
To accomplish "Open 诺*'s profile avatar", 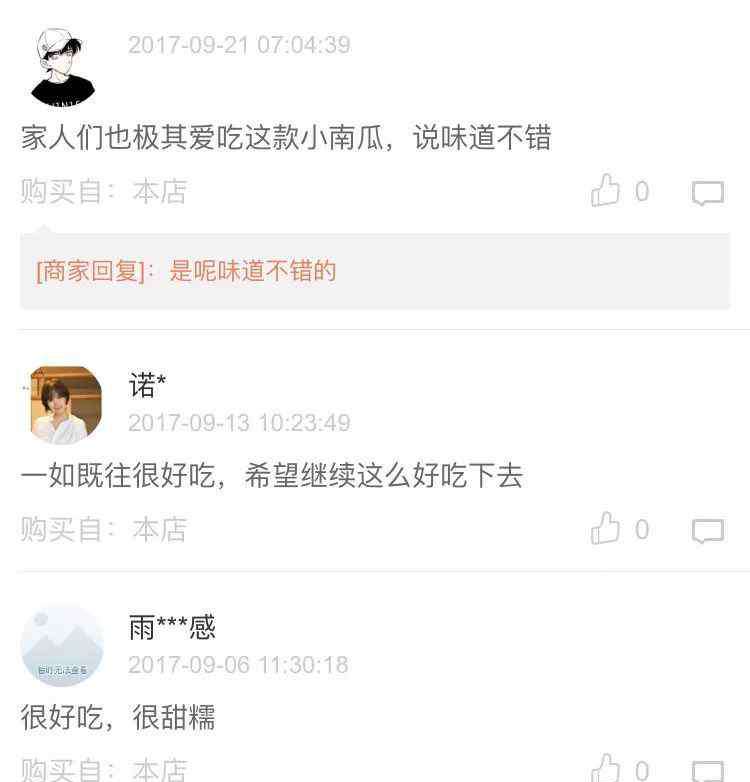I will click(x=62, y=405).
